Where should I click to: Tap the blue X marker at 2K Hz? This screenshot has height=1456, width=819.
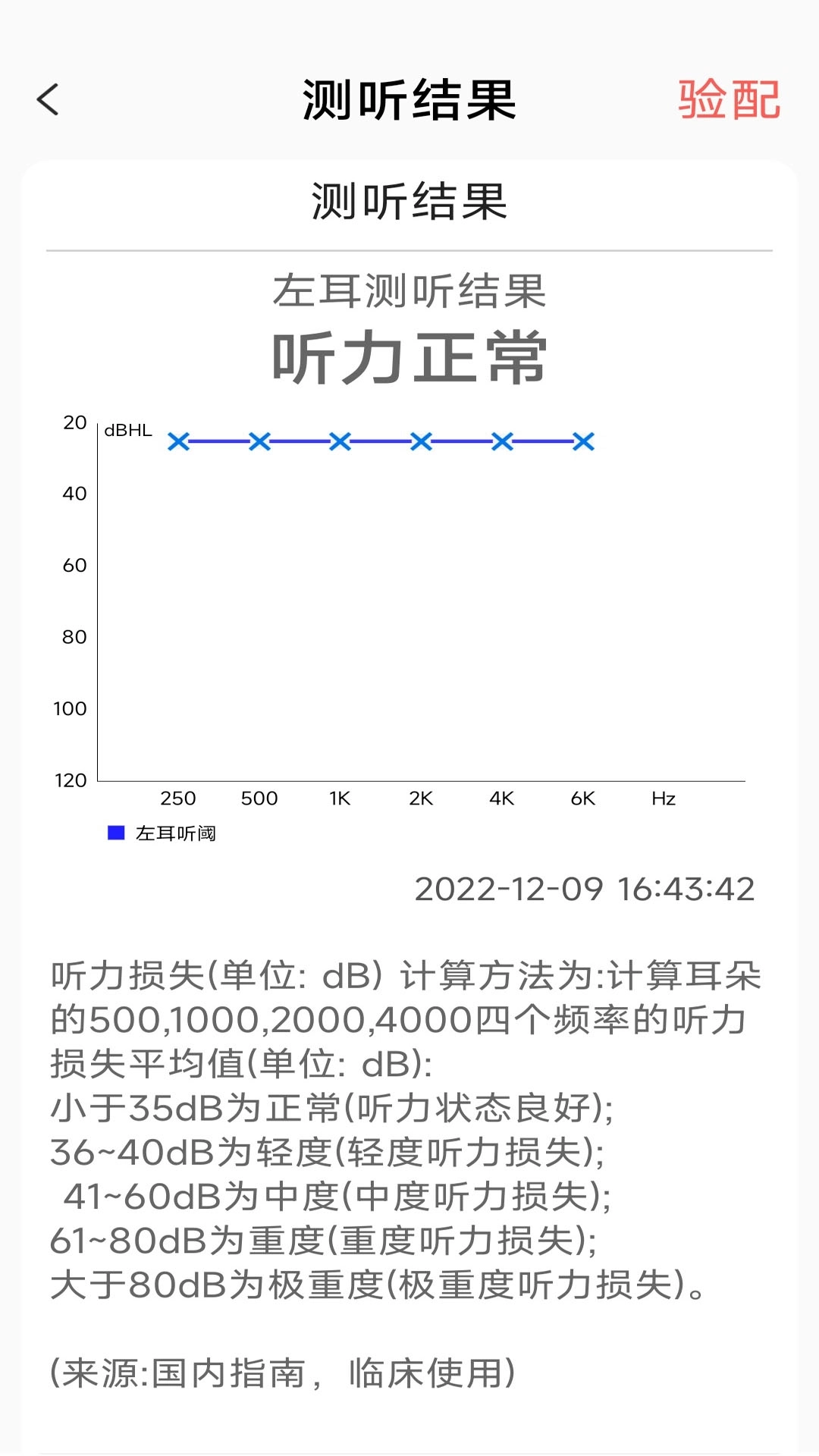pyautogui.click(x=420, y=442)
